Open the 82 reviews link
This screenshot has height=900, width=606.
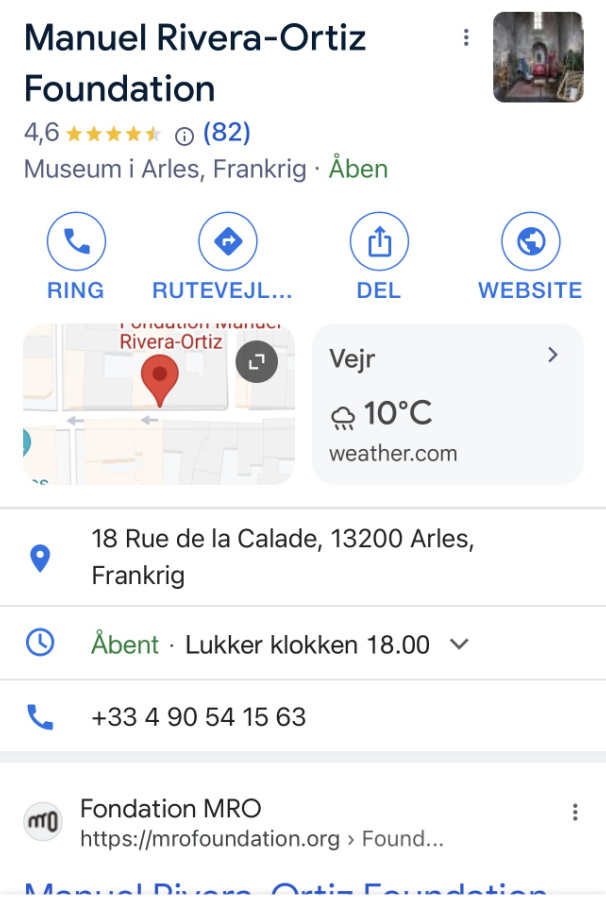click(226, 133)
